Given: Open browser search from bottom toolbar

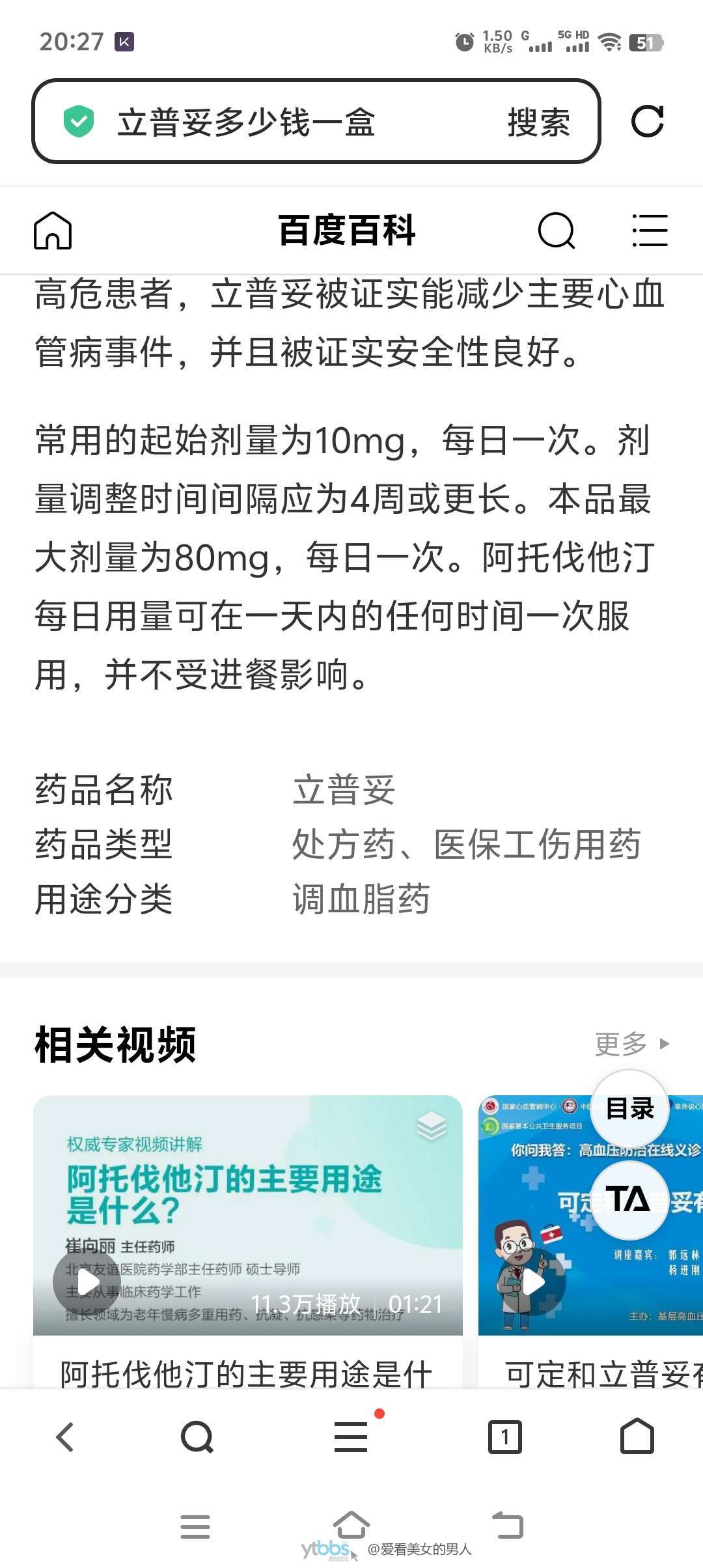Looking at the screenshot, I should point(197,1436).
